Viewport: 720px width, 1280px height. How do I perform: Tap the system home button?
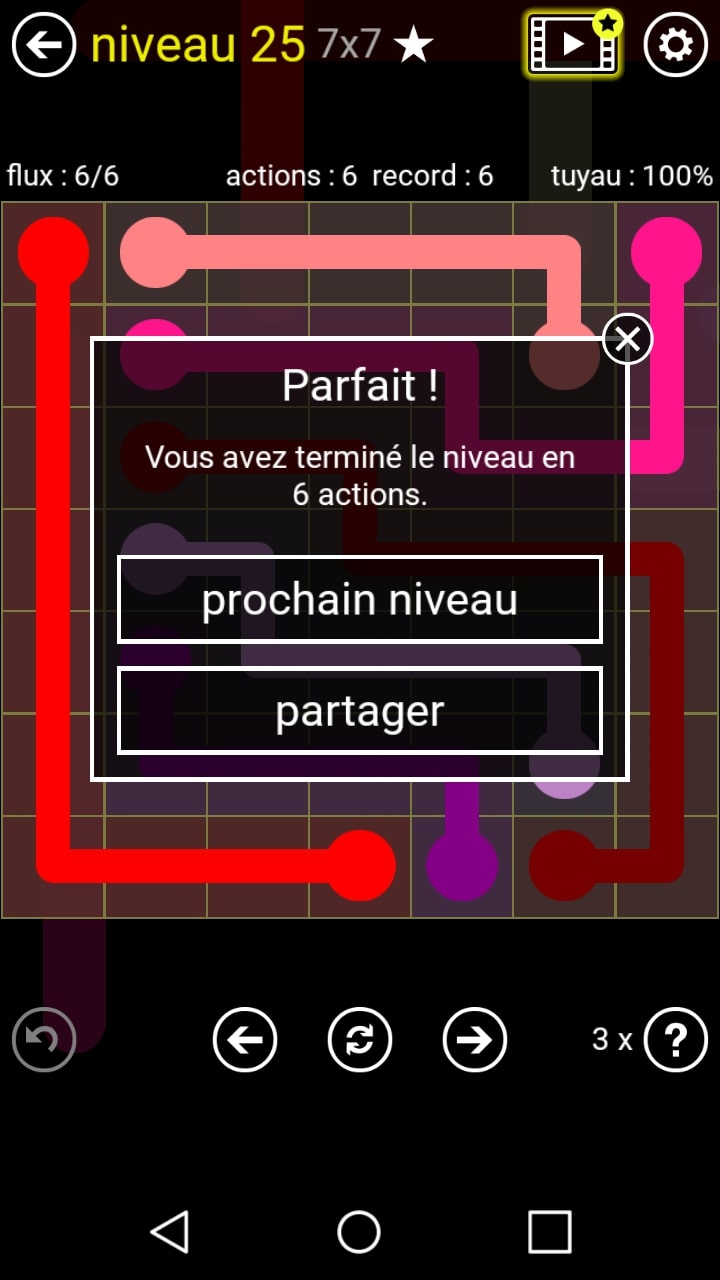(359, 1232)
